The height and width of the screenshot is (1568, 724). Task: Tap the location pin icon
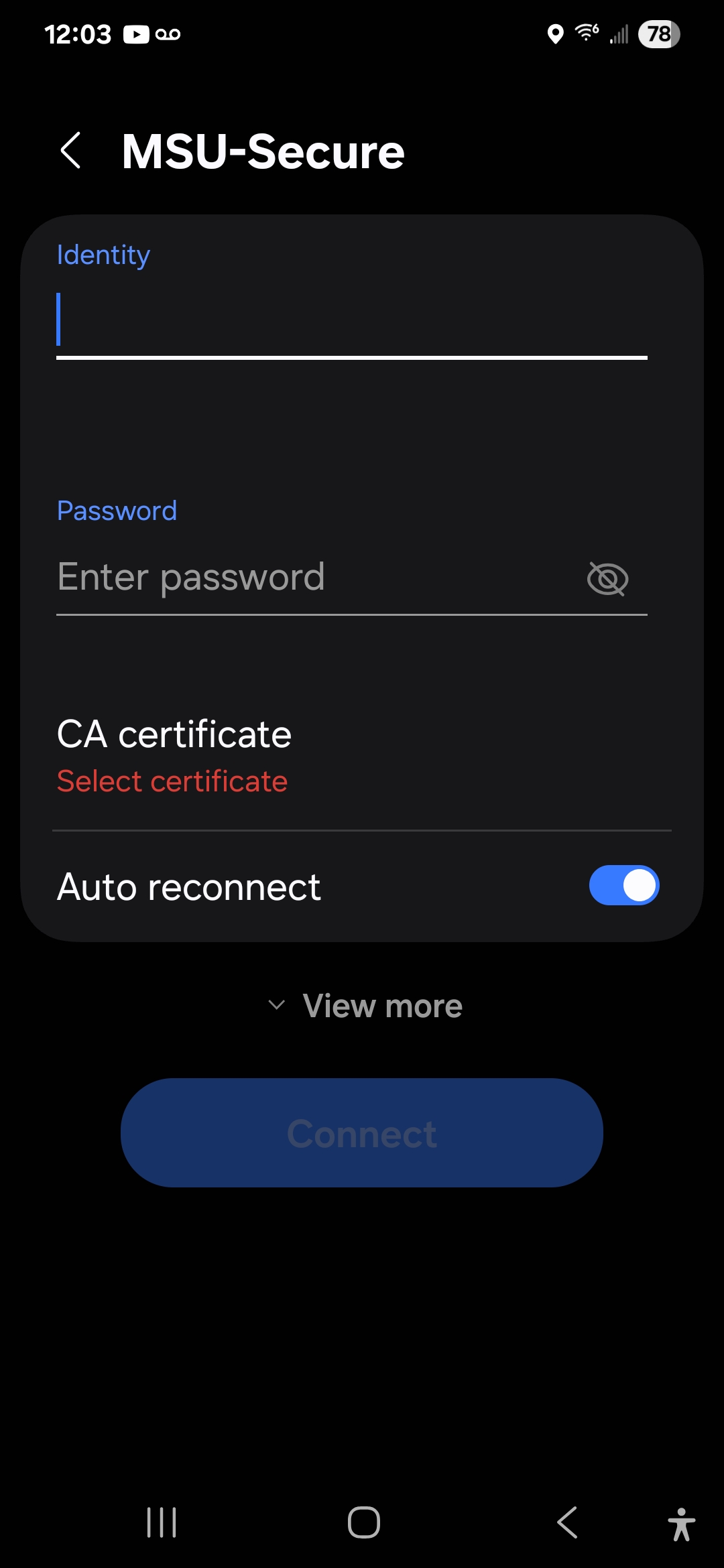555,34
